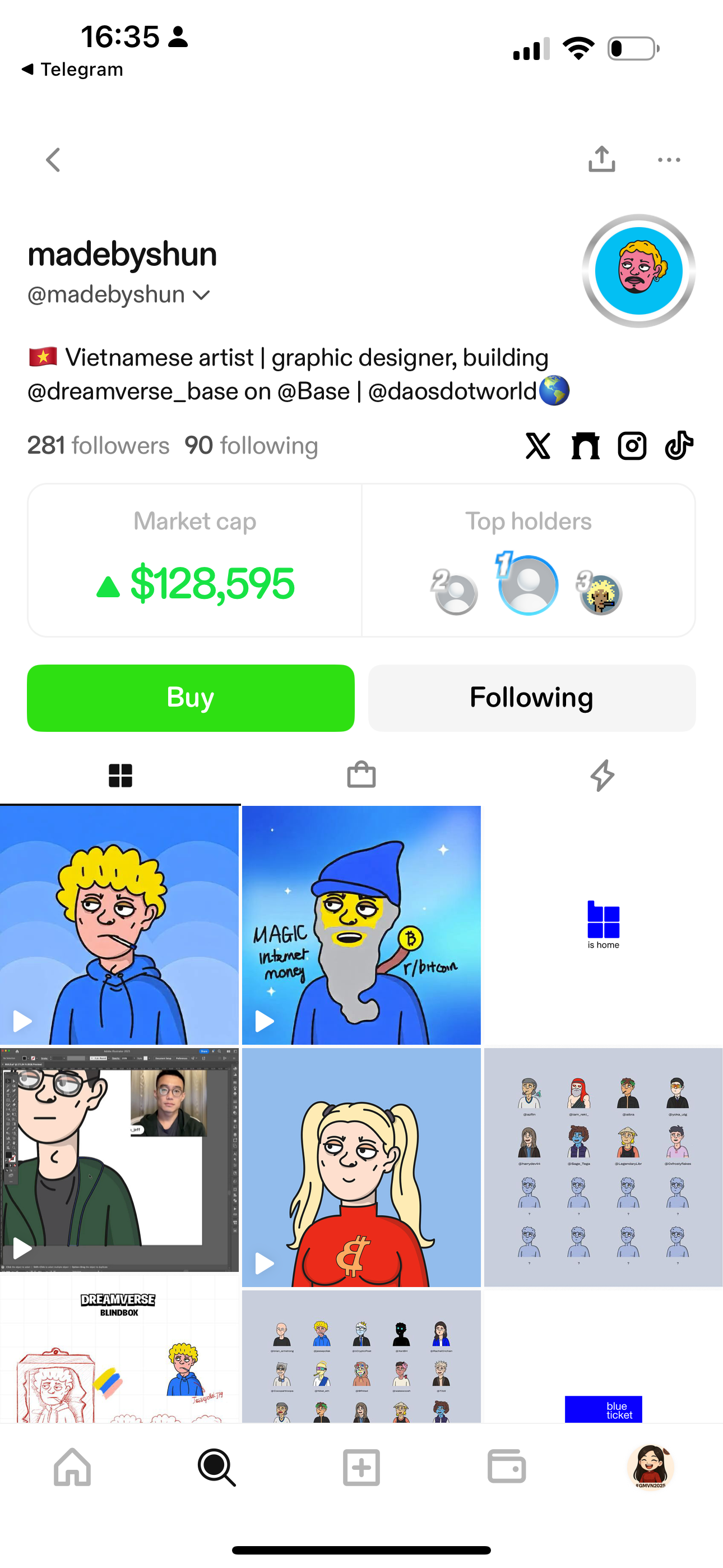The height and width of the screenshot is (1568, 723).
Task: Go to the Home tab
Action: tap(72, 1467)
